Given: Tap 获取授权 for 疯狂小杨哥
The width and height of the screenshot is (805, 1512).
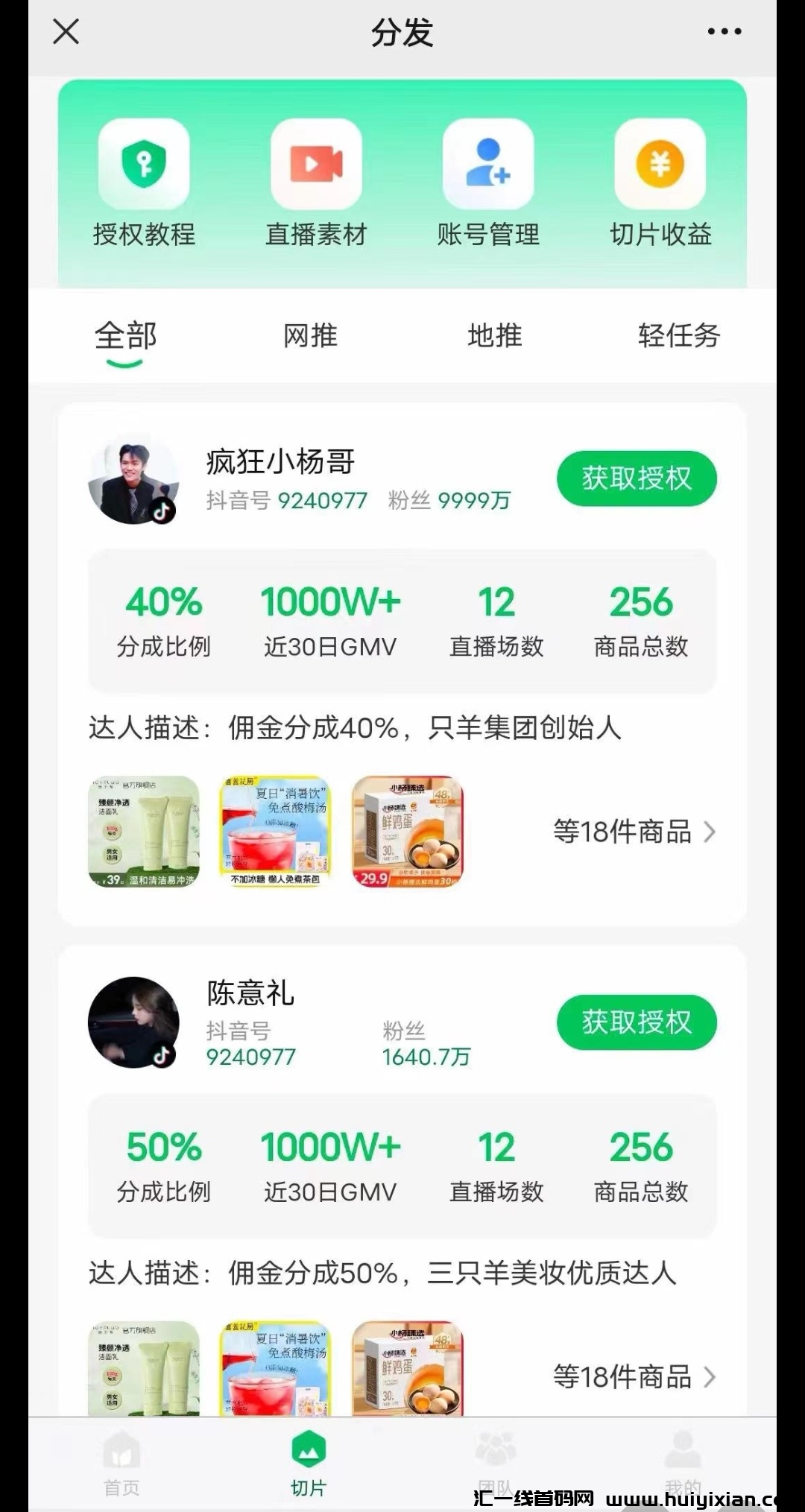Looking at the screenshot, I should click(637, 478).
